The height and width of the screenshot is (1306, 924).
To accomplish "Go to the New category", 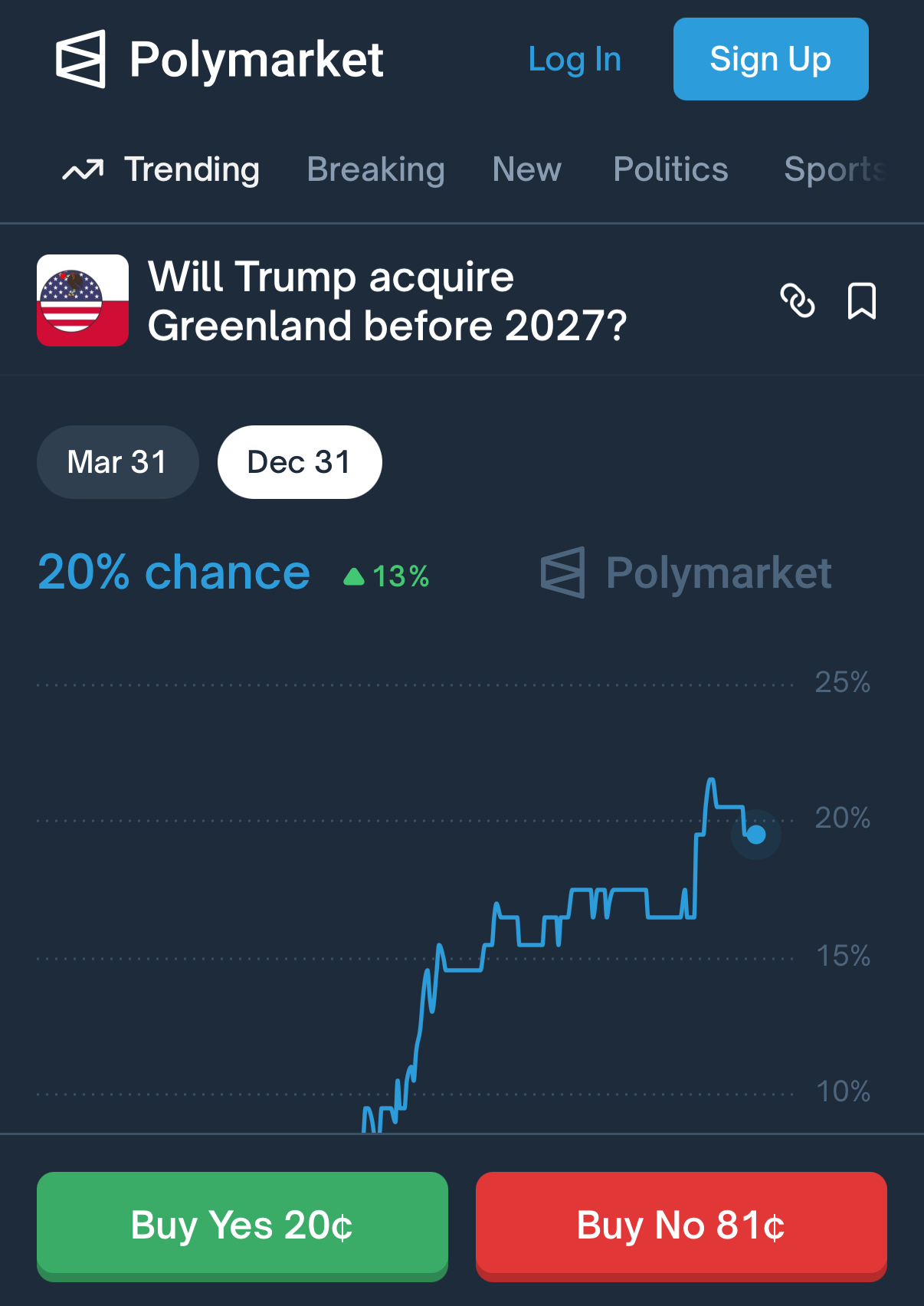I will [526, 169].
